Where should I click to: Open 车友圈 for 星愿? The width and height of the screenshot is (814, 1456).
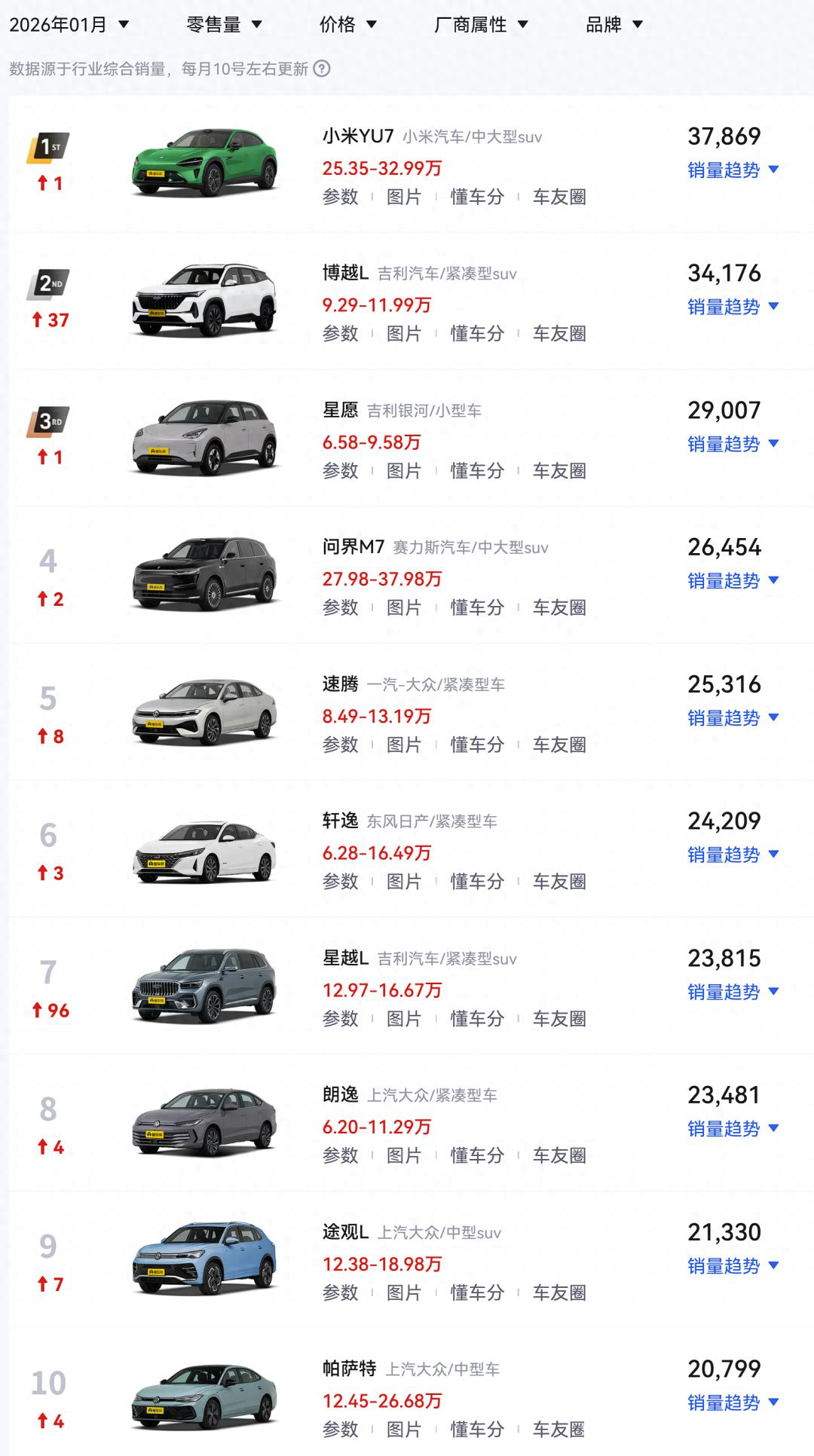click(559, 471)
